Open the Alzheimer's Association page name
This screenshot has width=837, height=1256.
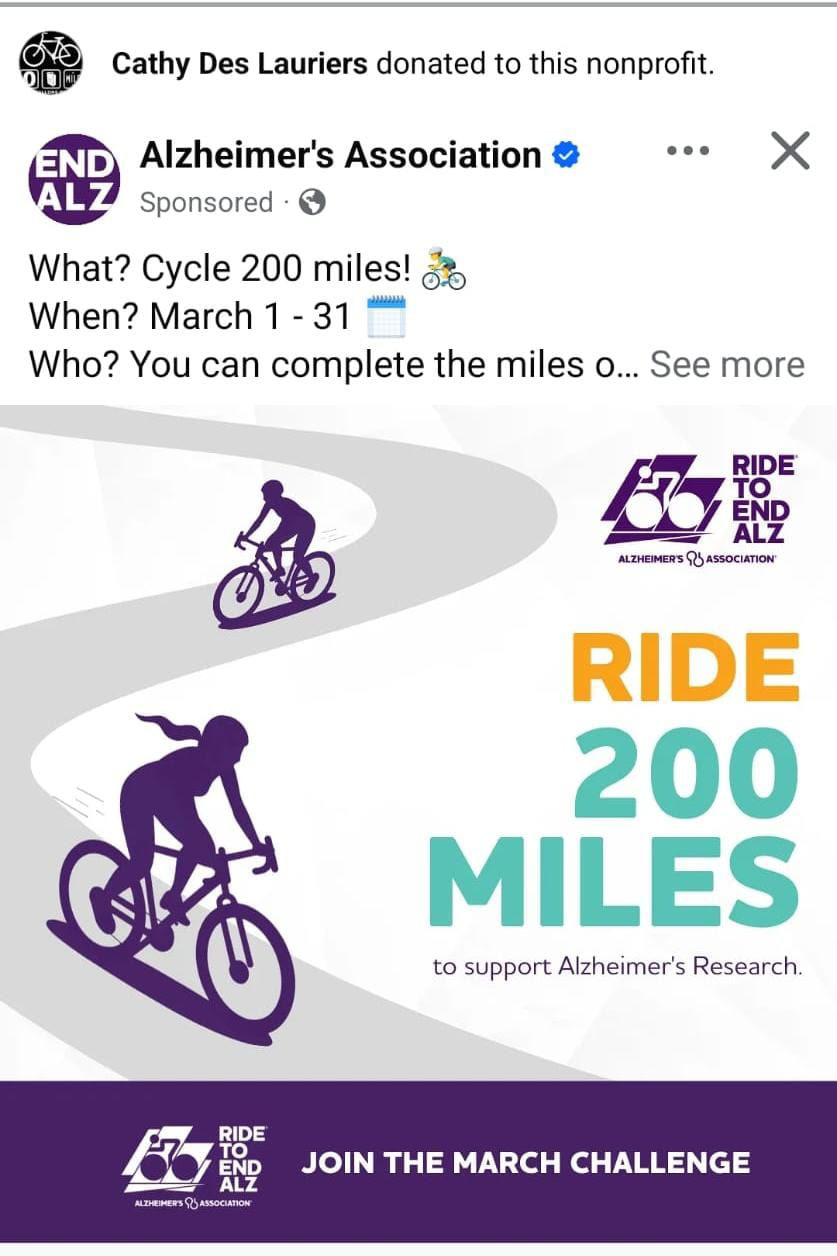tap(340, 155)
